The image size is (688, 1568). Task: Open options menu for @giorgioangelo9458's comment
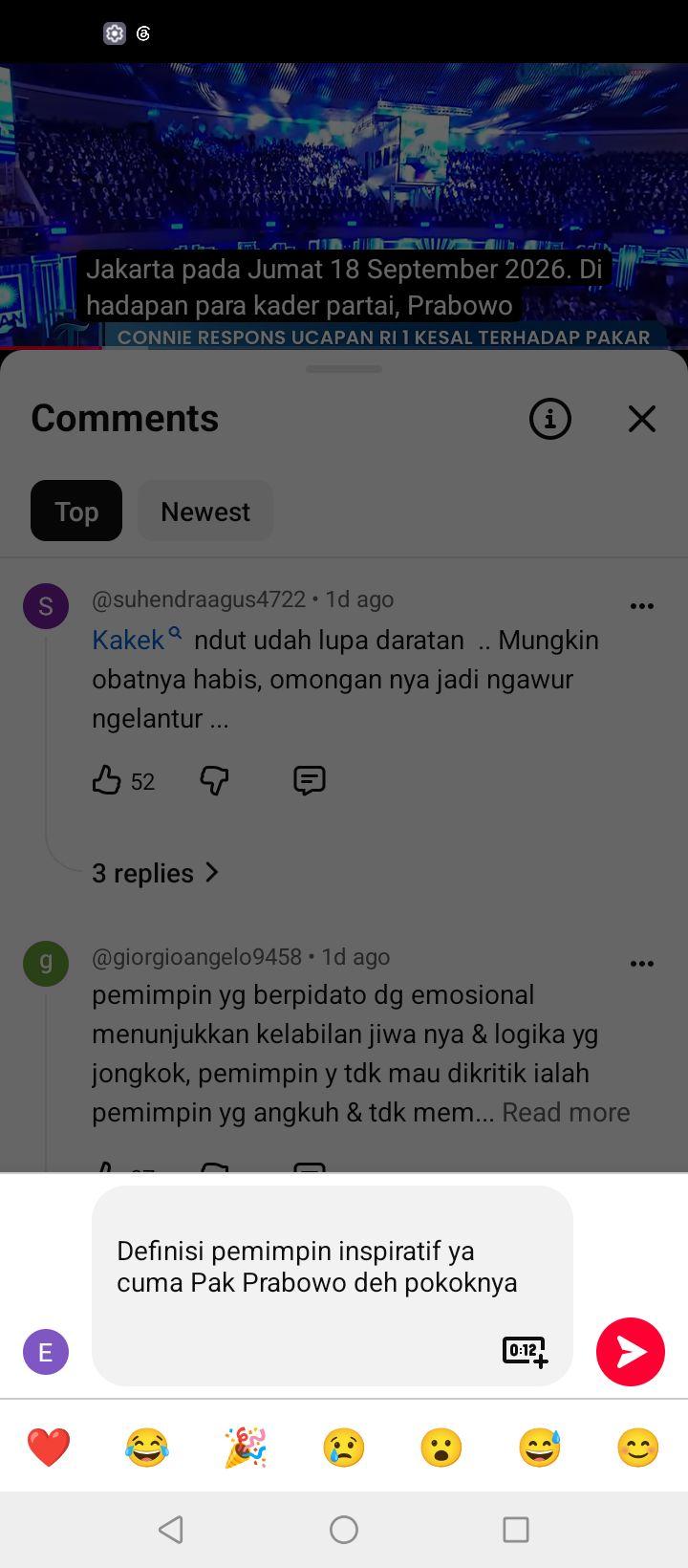(x=642, y=964)
